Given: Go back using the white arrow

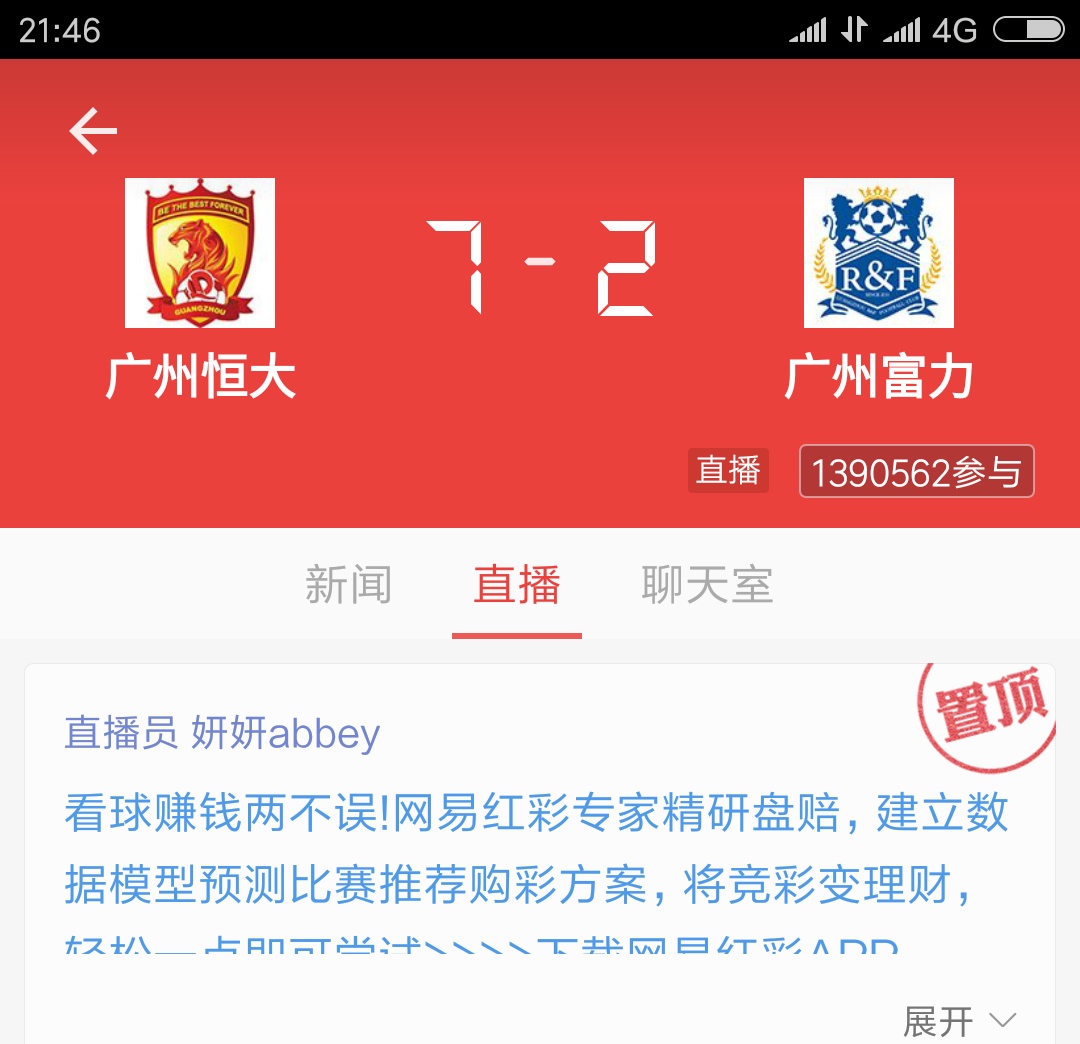Looking at the screenshot, I should click(x=93, y=131).
